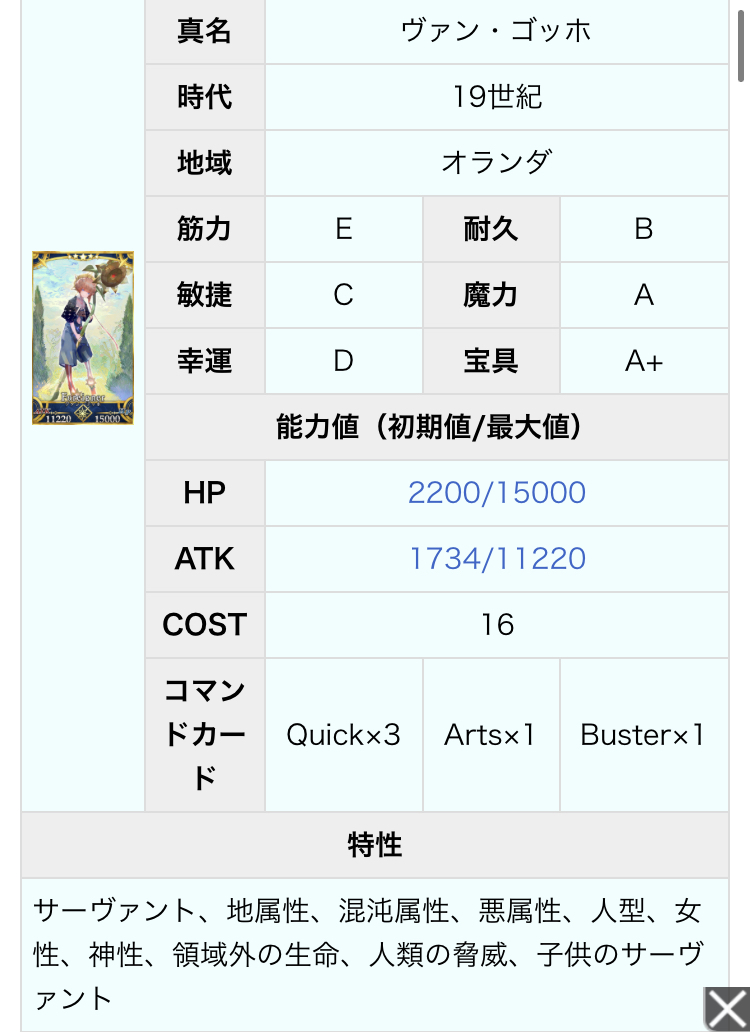Close the banner with the X button

click(726, 1009)
